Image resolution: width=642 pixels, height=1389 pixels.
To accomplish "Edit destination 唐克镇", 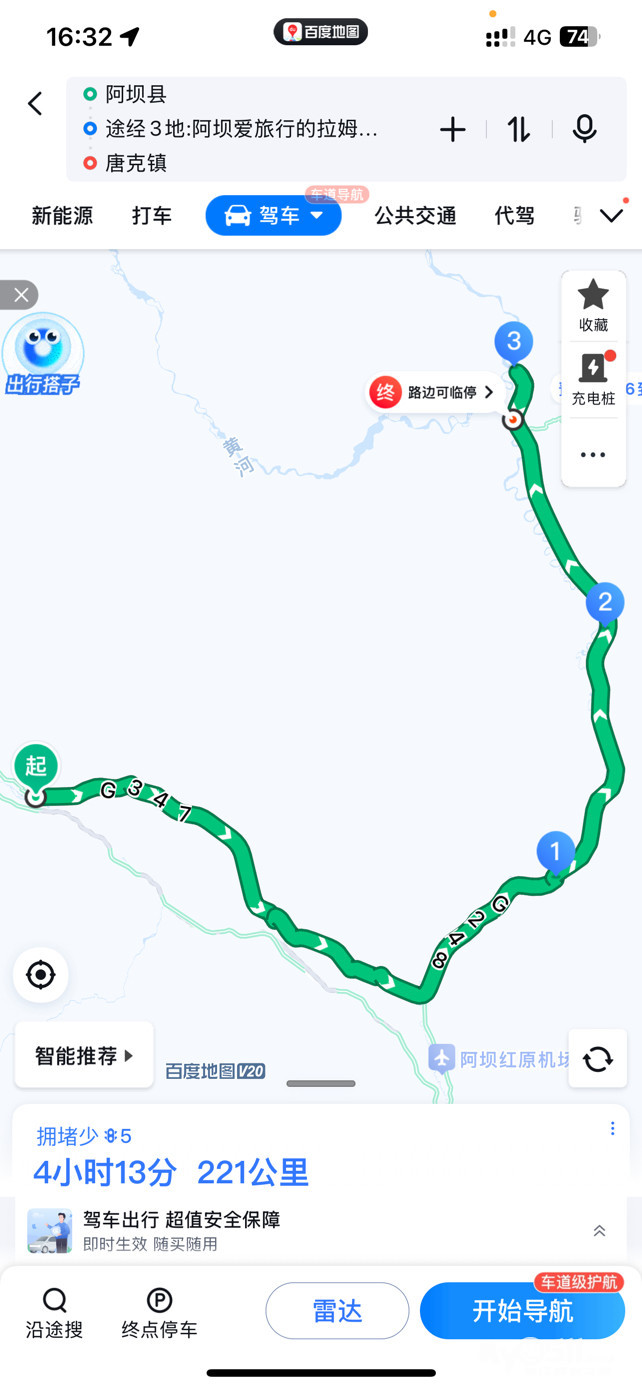I will point(136,163).
